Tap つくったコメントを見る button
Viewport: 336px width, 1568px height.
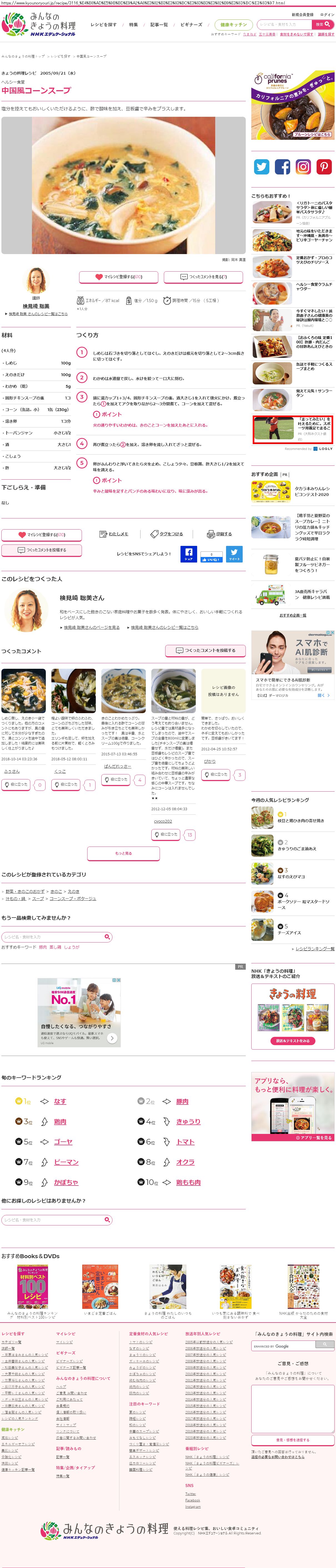[x=204, y=277]
